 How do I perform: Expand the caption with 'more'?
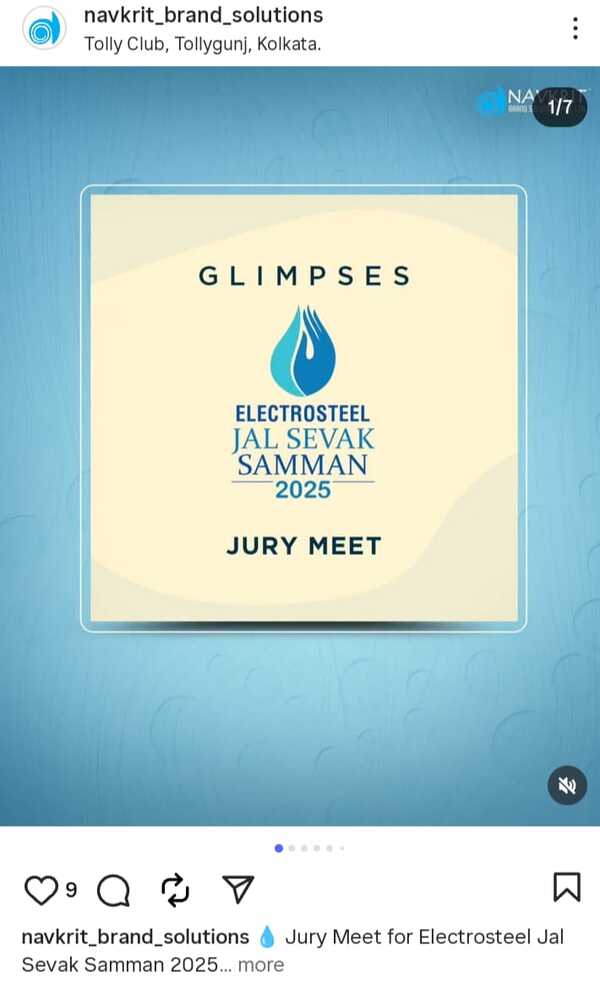click(x=261, y=965)
